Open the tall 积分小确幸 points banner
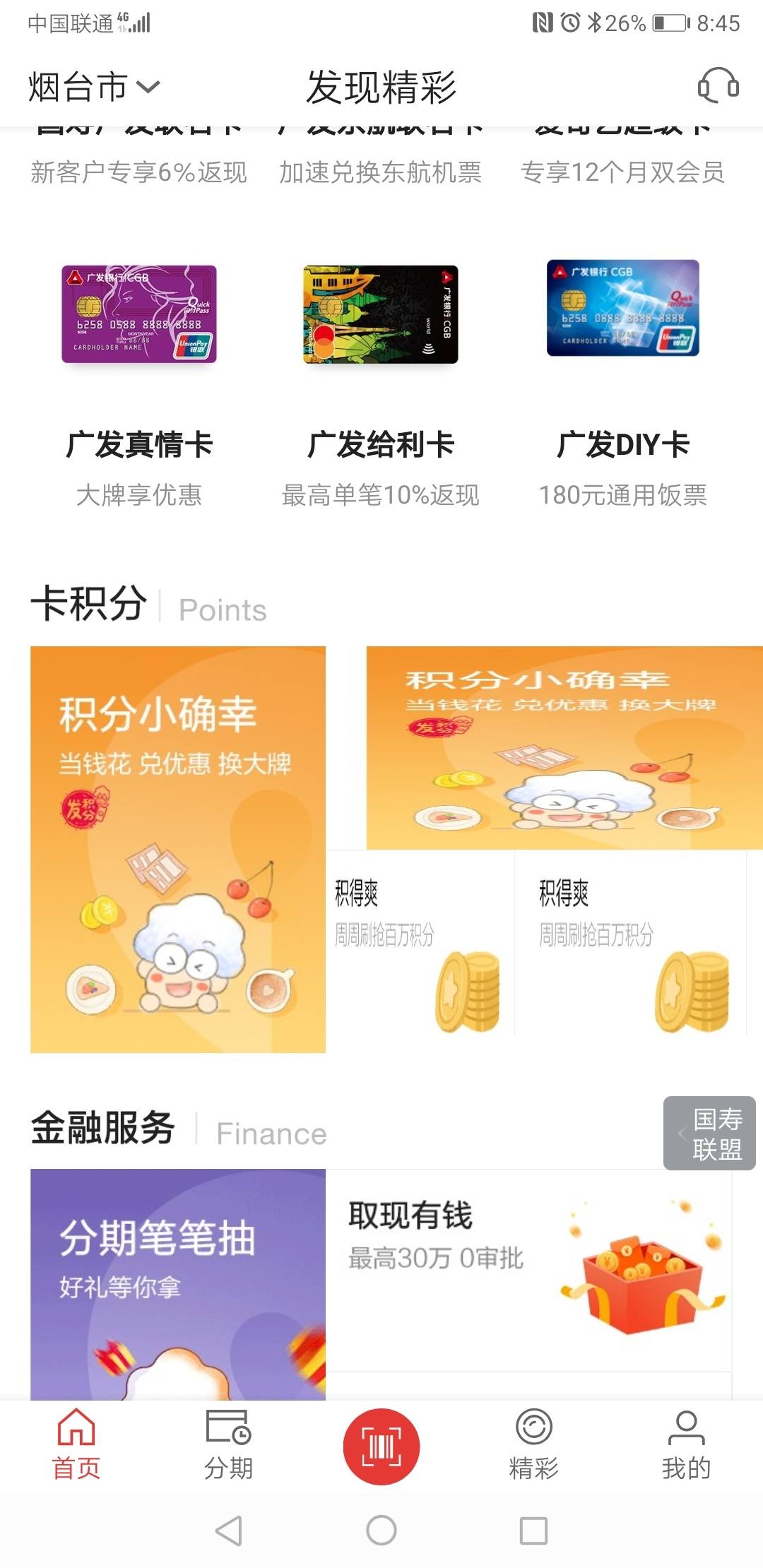Viewport: 763px width, 1568px height. click(178, 849)
